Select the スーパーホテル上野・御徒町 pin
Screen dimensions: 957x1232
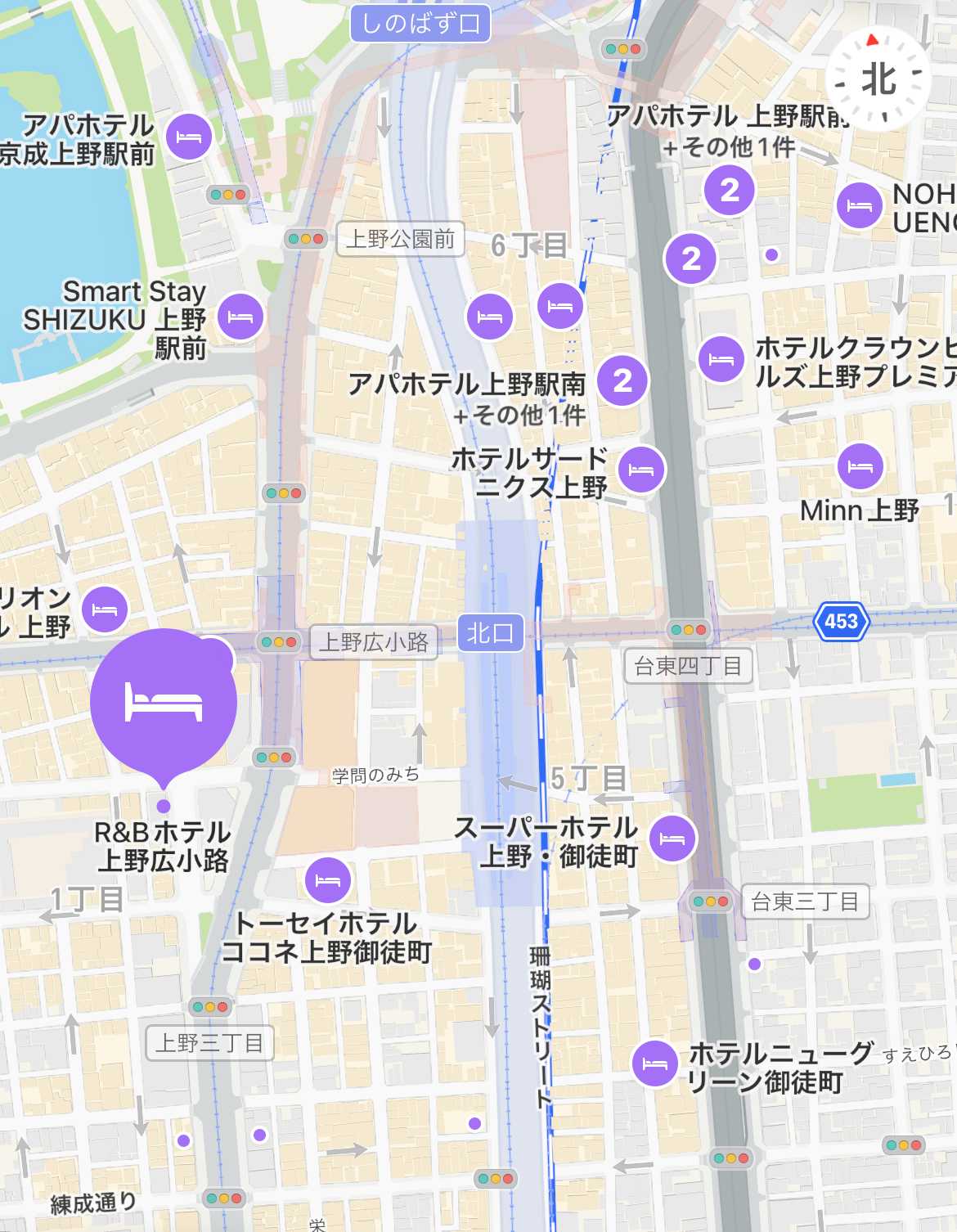[x=672, y=839]
